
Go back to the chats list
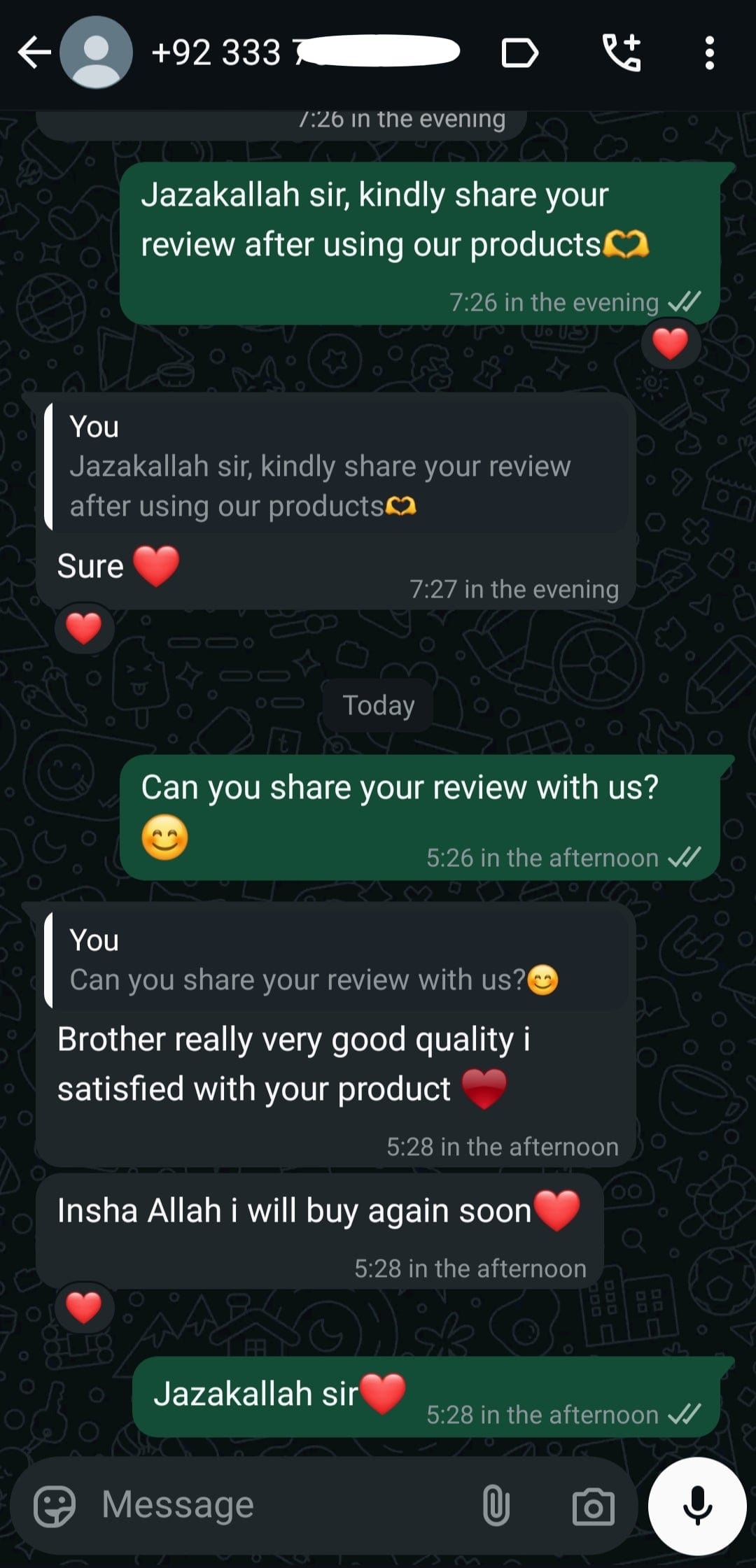[34, 52]
